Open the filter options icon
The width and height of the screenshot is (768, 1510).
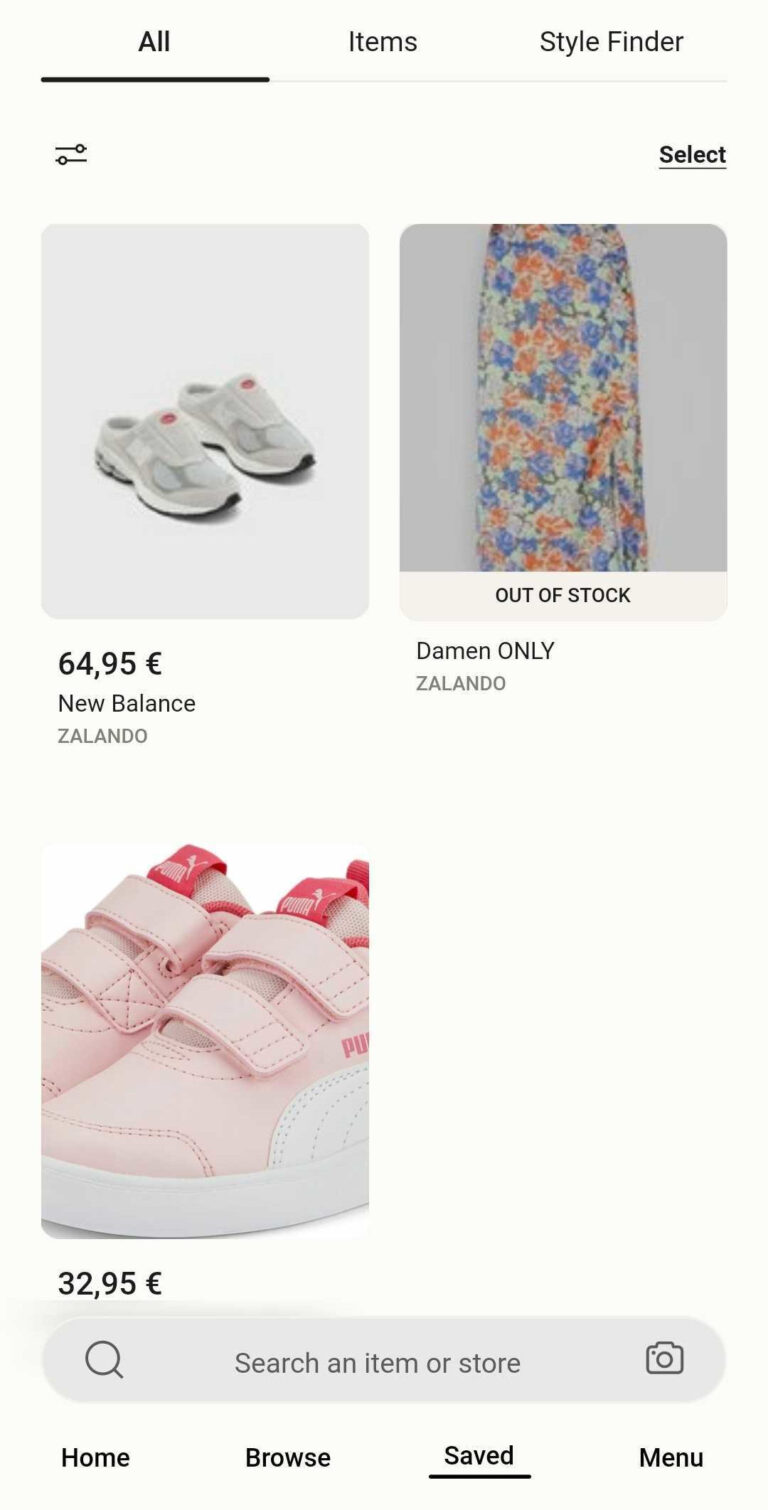(x=71, y=155)
